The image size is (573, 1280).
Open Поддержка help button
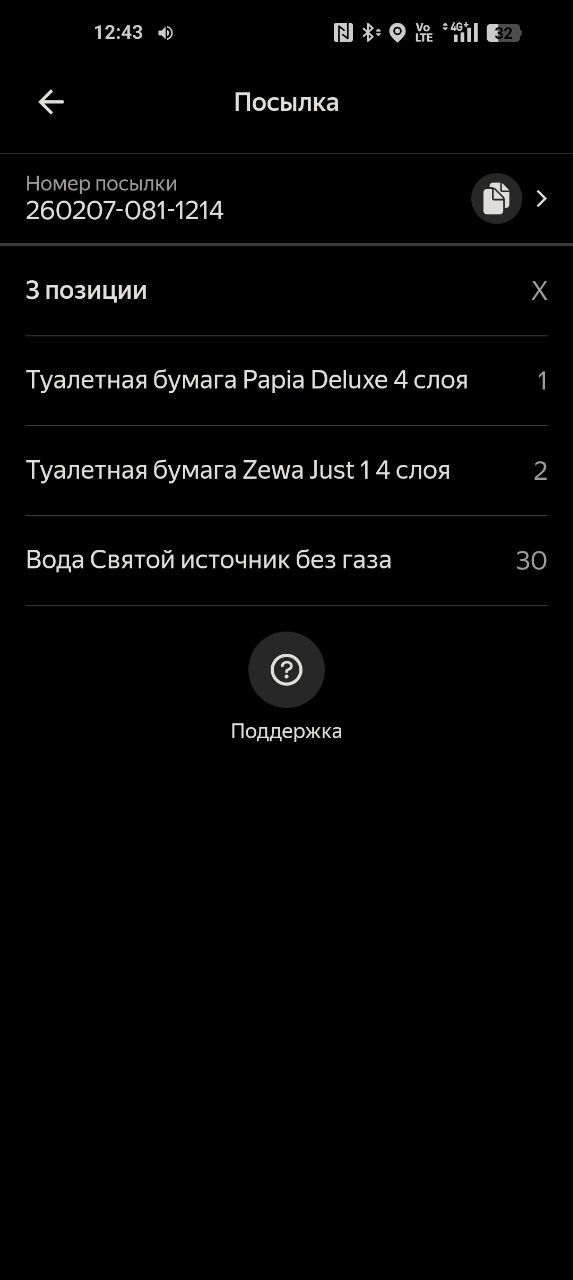pyautogui.click(x=286, y=670)
